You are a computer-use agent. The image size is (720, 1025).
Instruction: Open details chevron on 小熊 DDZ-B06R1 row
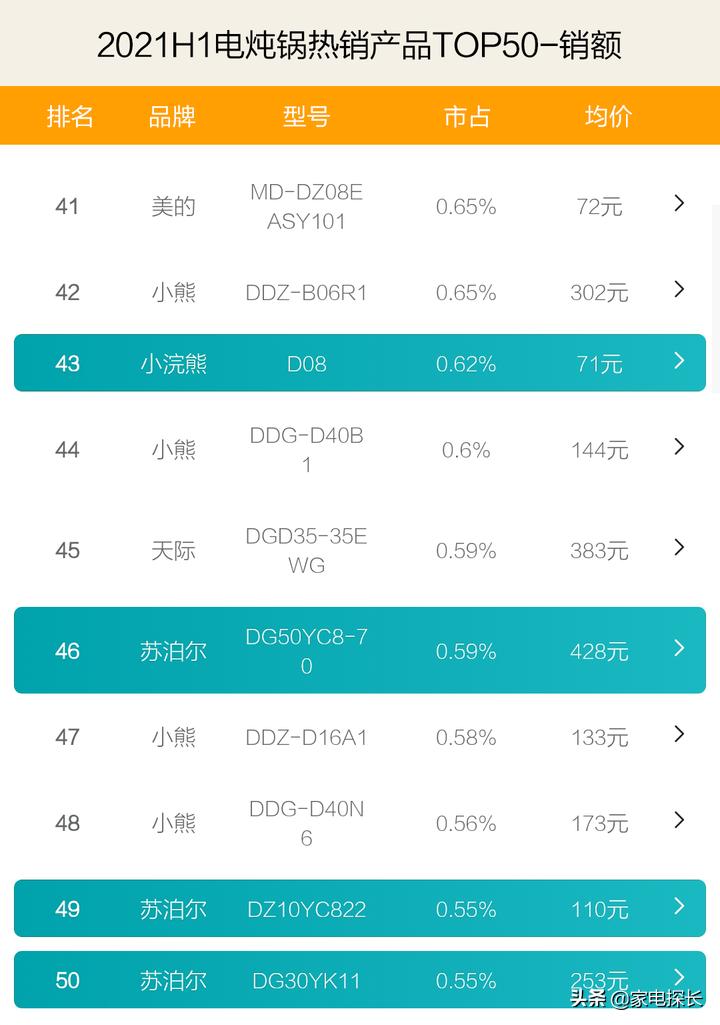coord(680,292)
